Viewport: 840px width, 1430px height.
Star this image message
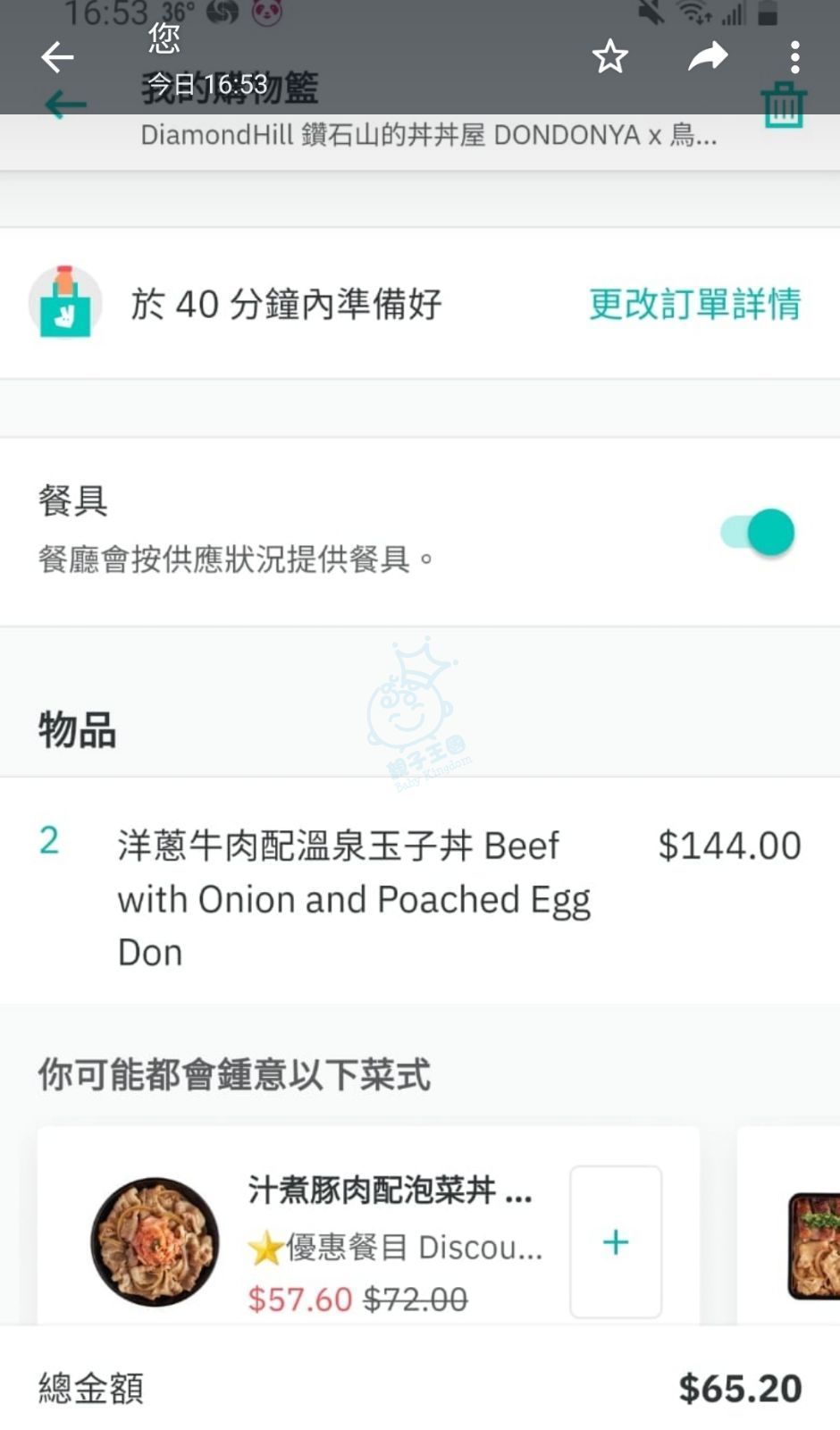(x=610, y=57)
